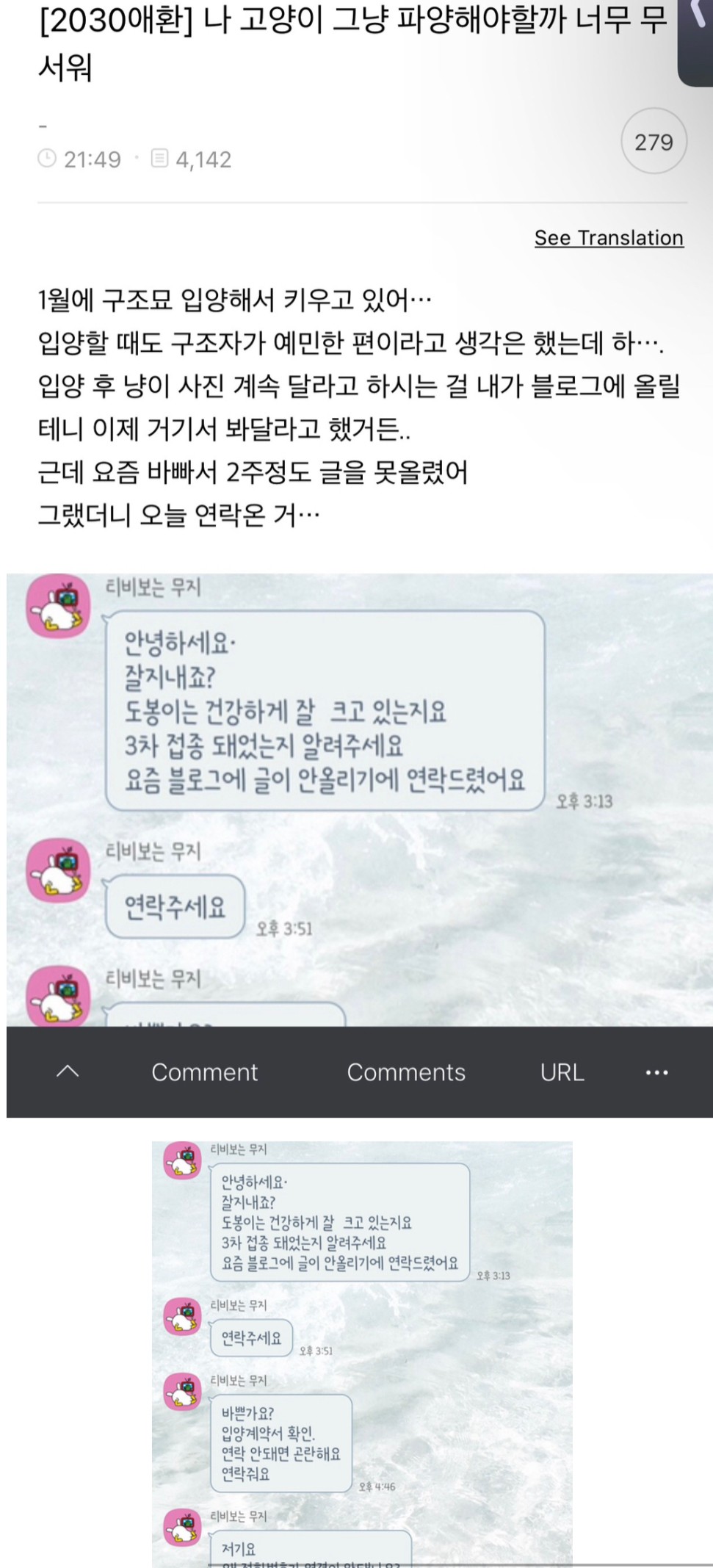Tap the up arrow to jump to top
The height and width of the screenshot is (1568, 713).
[68, 1072]
